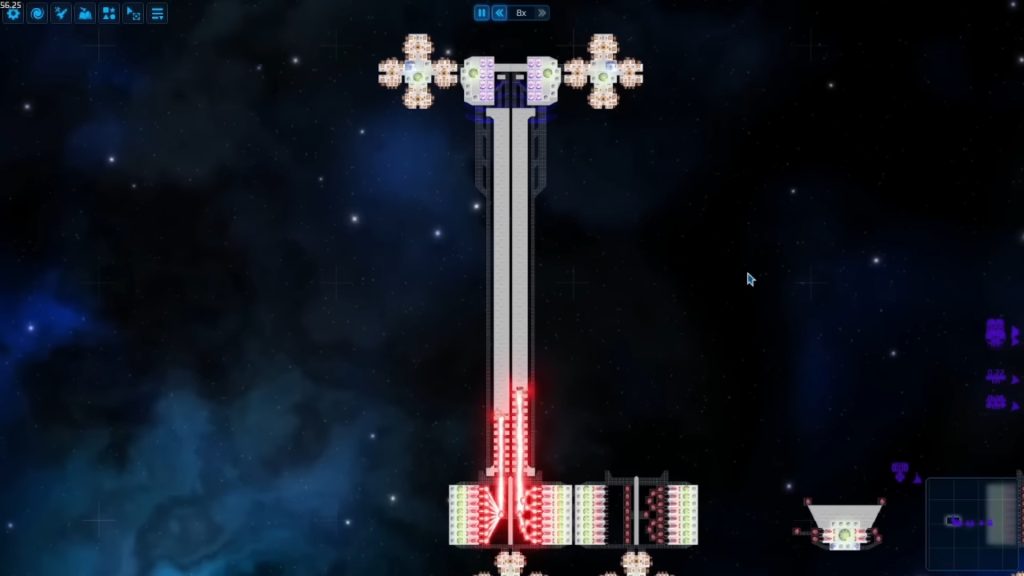This screenshot has height=576, width=1024.
Task: Tap the ship paint and hangar icon
Action: tap(85, 14)
